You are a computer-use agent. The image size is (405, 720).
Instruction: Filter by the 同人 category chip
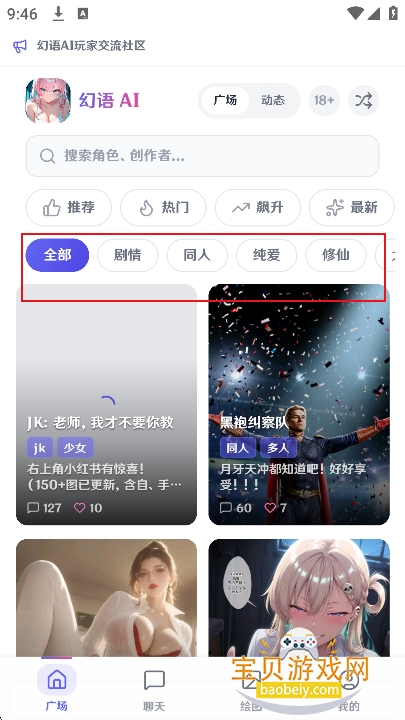point(197,255)
